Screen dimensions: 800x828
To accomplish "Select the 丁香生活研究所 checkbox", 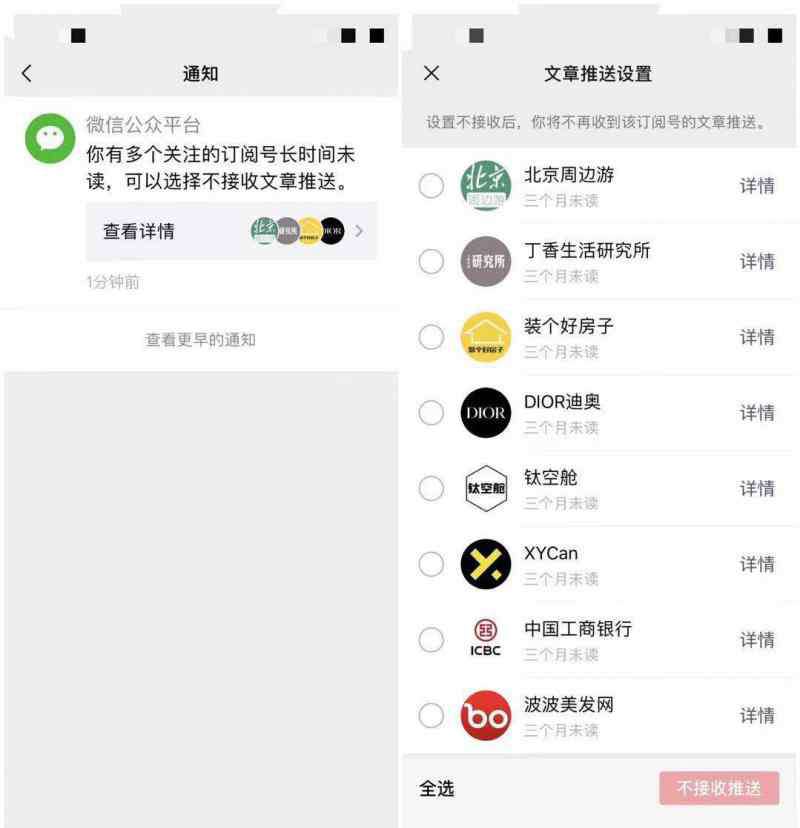I will 431,262.
